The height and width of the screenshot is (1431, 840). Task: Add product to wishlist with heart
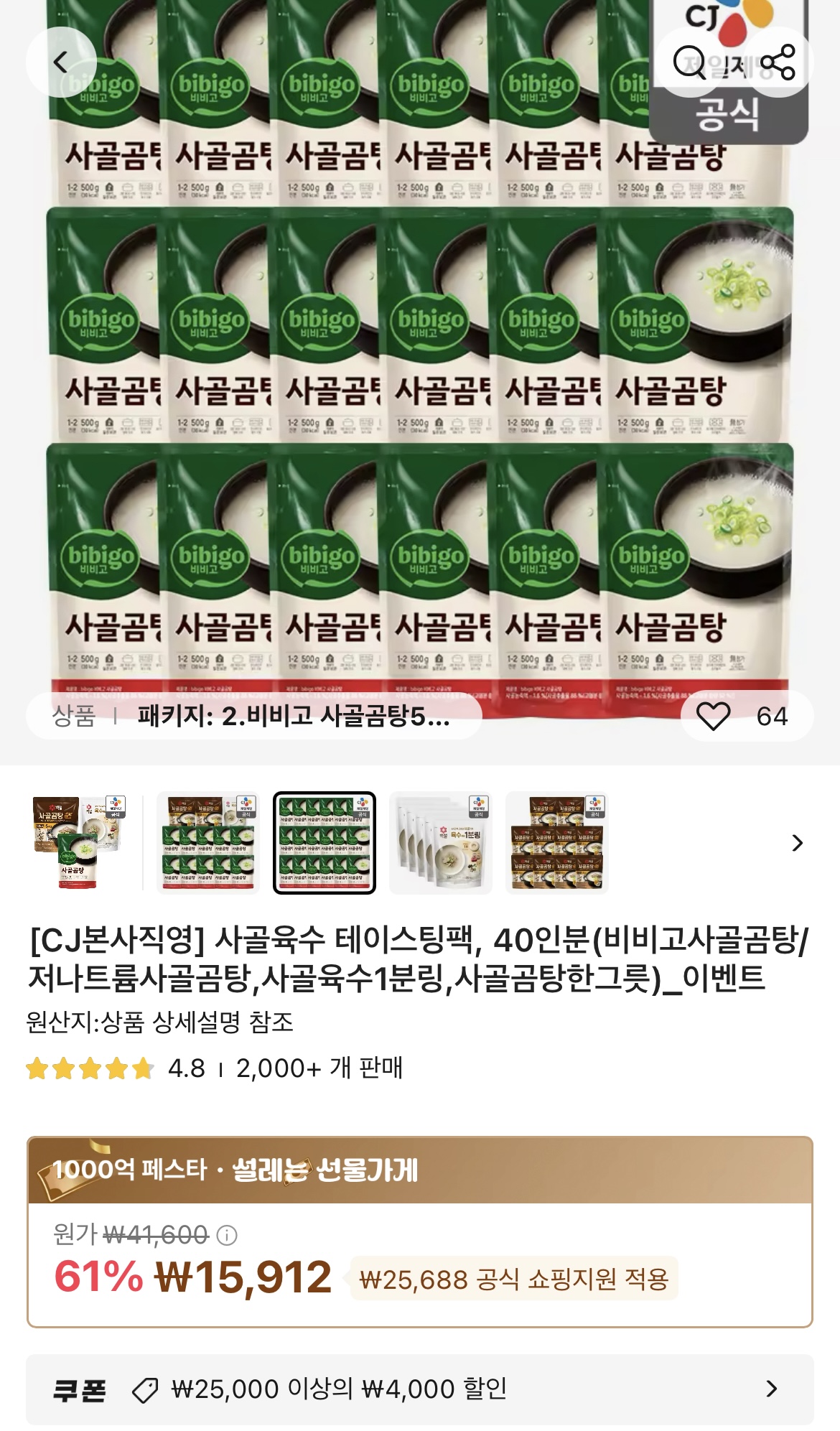(x=713, y=716)
